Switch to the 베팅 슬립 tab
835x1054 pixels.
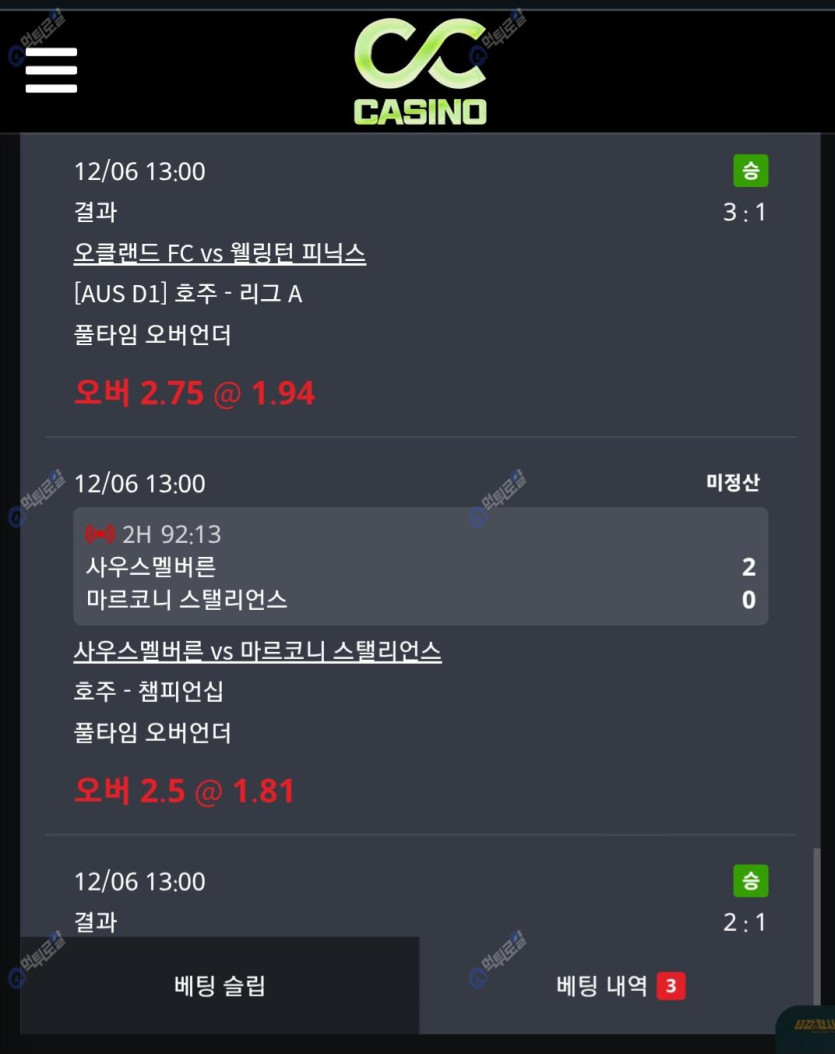pyautogui.click(x=220, y=986)
